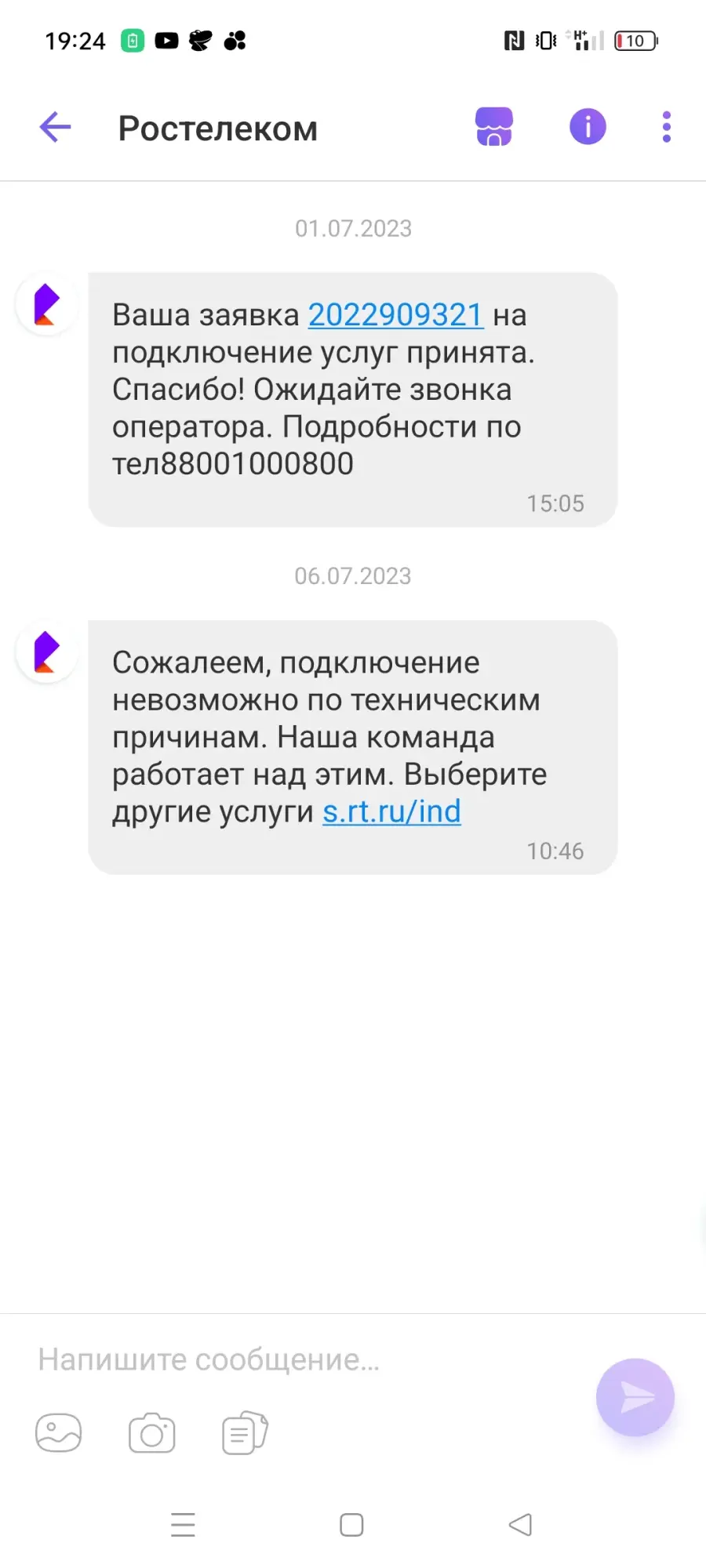
Task: Open the three-dot overflow menu
Action: (x=667, y=127)
